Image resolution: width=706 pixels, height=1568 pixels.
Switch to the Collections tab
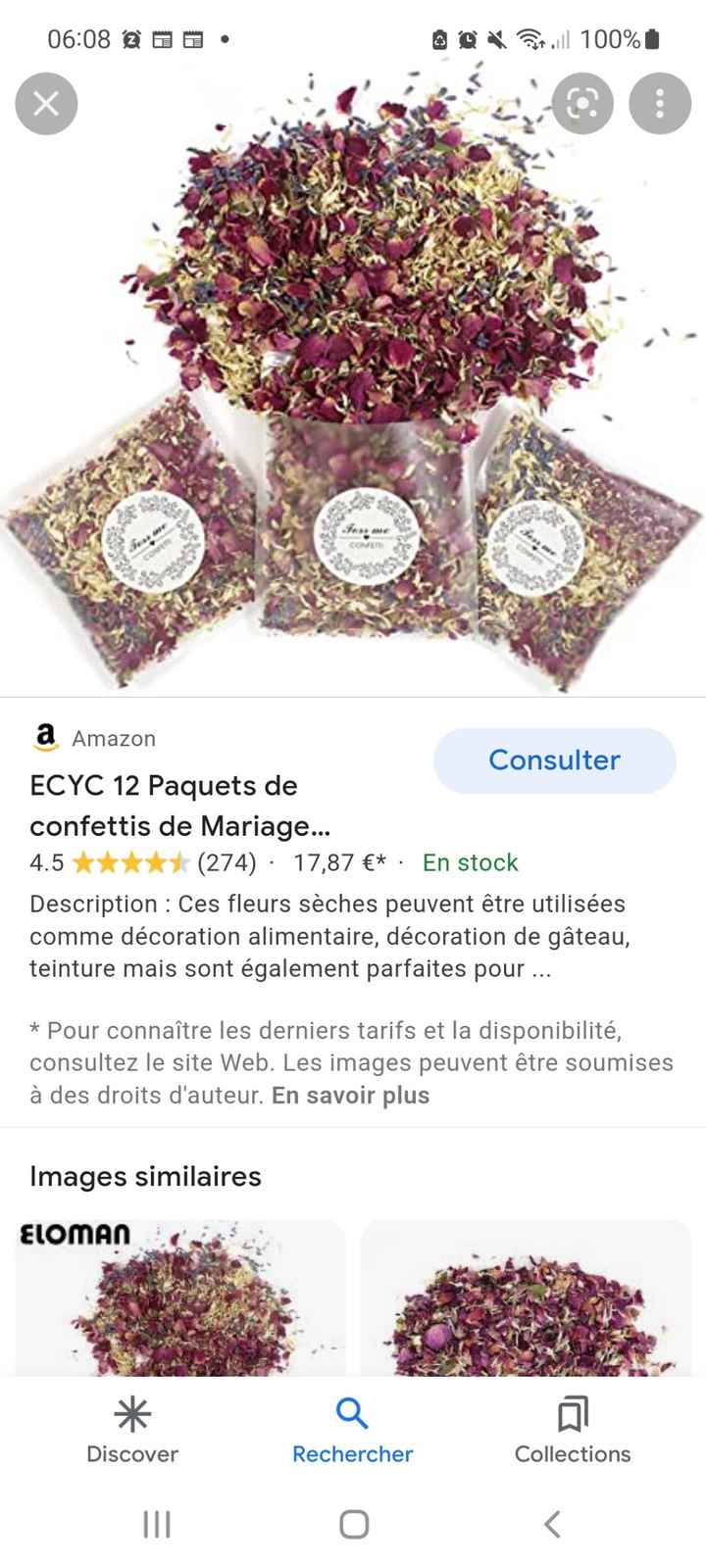pos(572,1431)
